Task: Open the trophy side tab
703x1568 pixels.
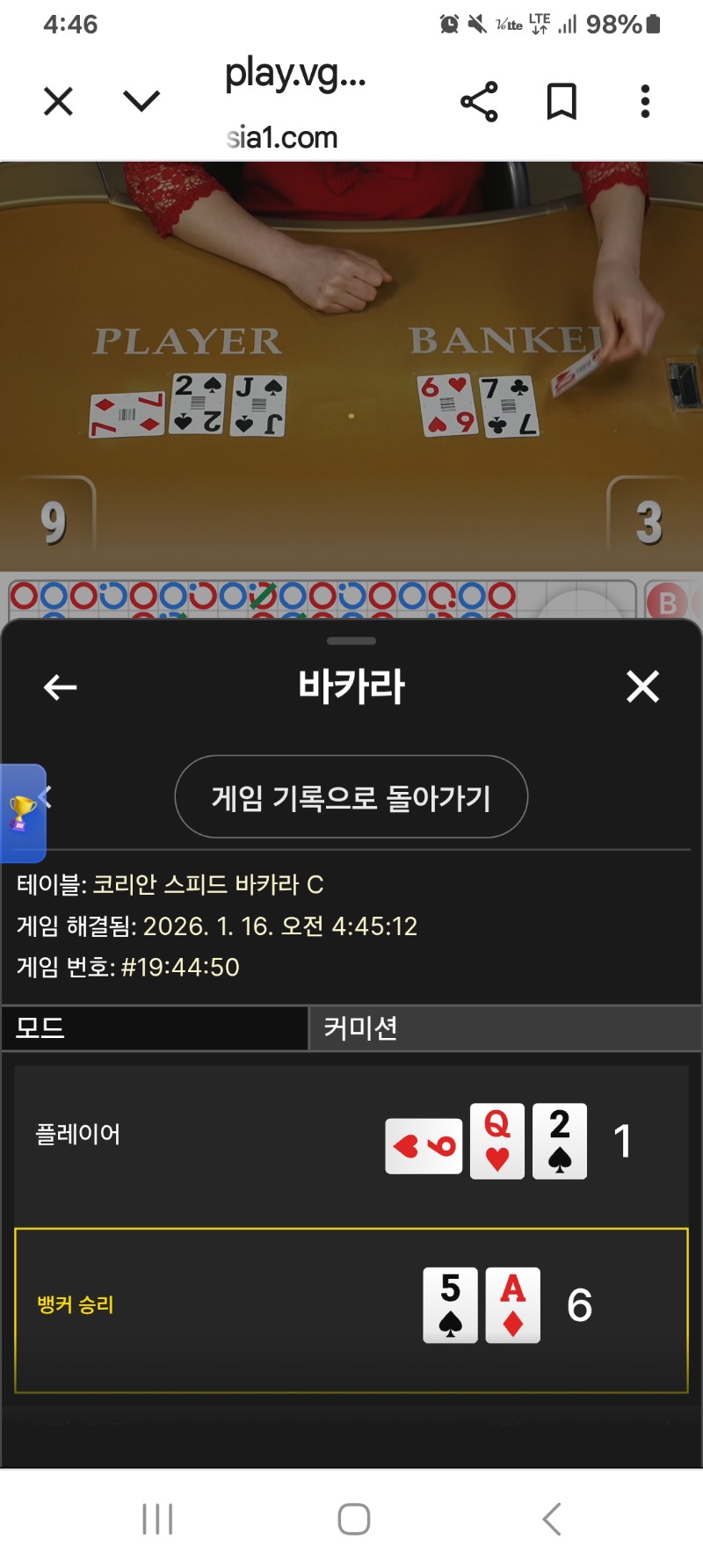Action: point(23,812)
